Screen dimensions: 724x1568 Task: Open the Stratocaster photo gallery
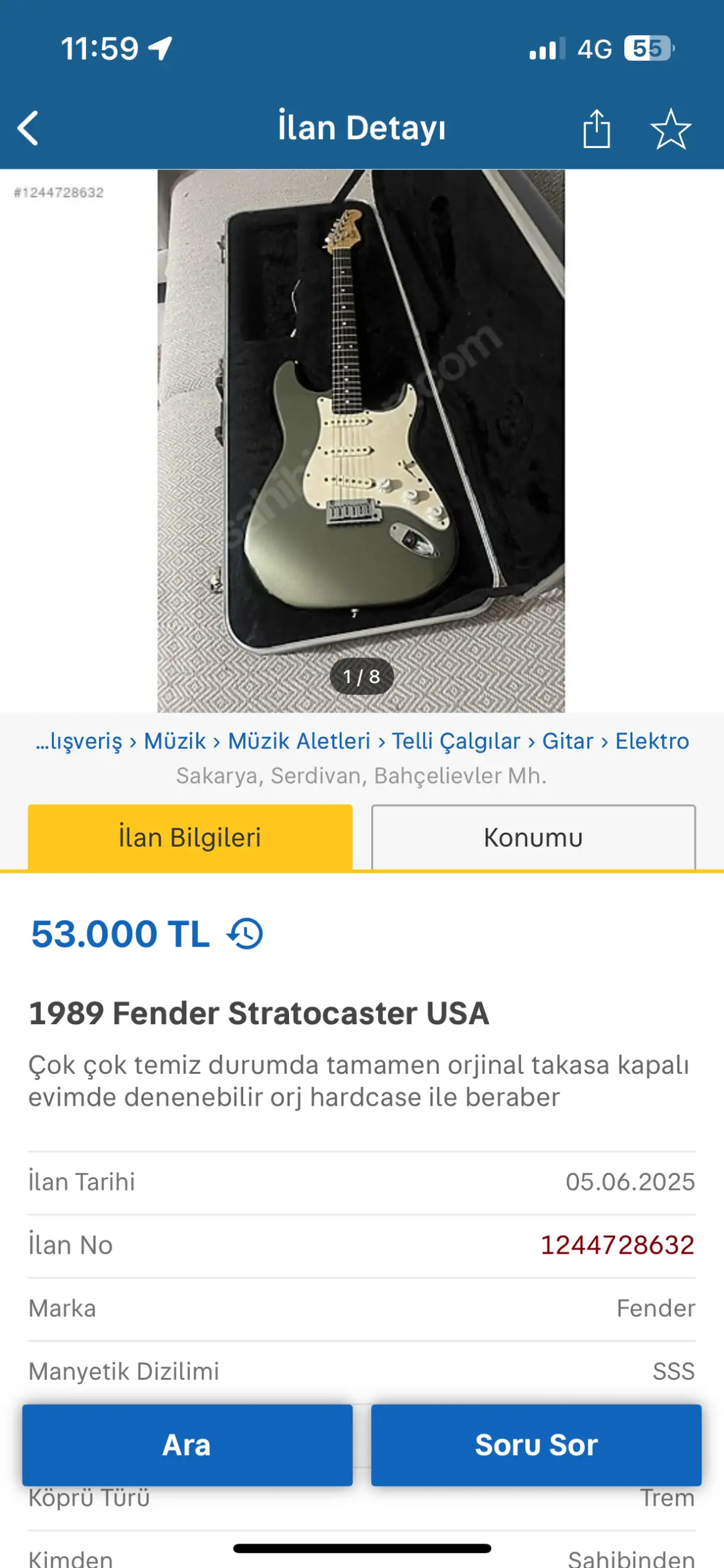(x=361, y=439)
